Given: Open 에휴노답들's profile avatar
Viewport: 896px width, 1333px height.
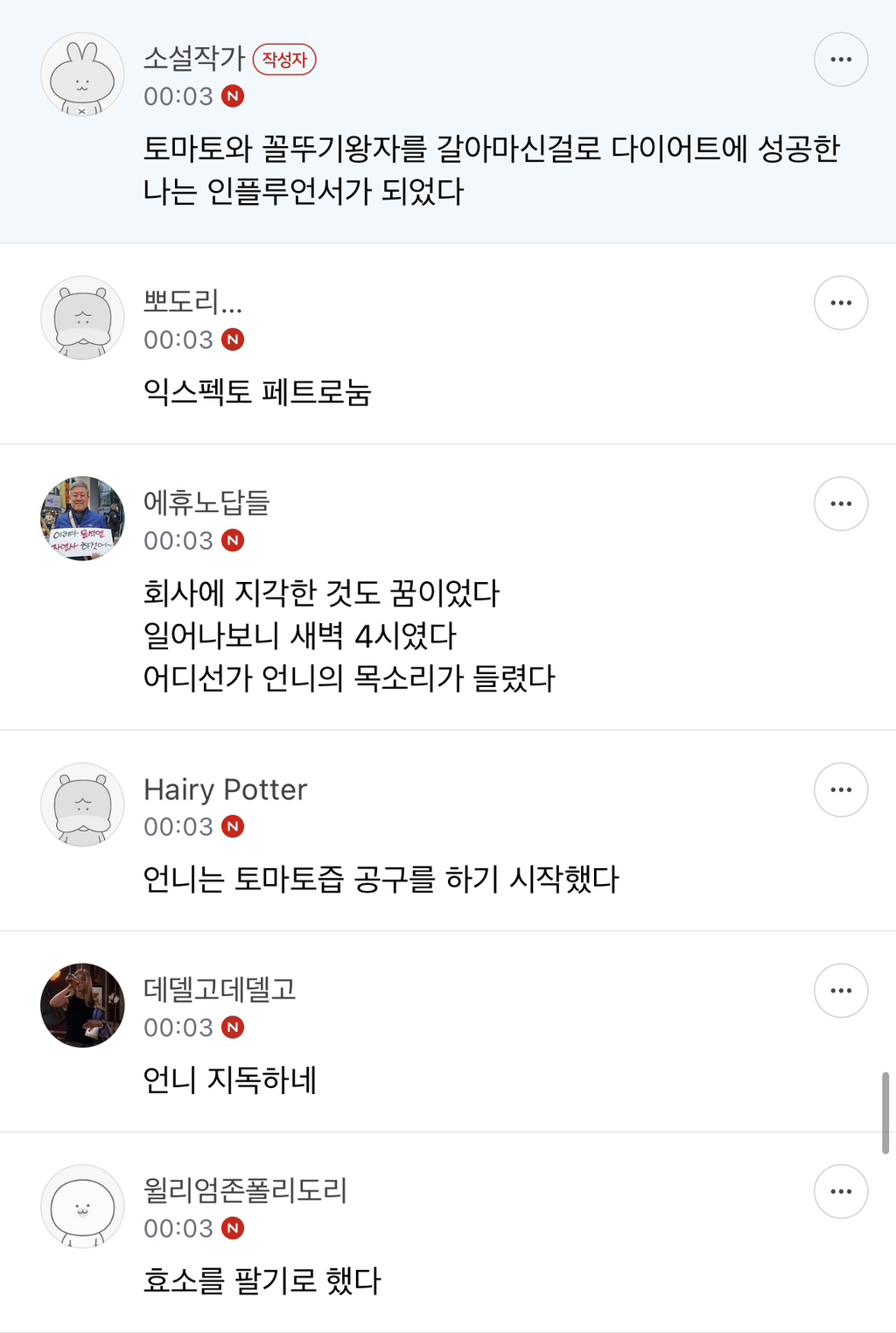Looking at the screenshot, I should click(x=82, y=519).
